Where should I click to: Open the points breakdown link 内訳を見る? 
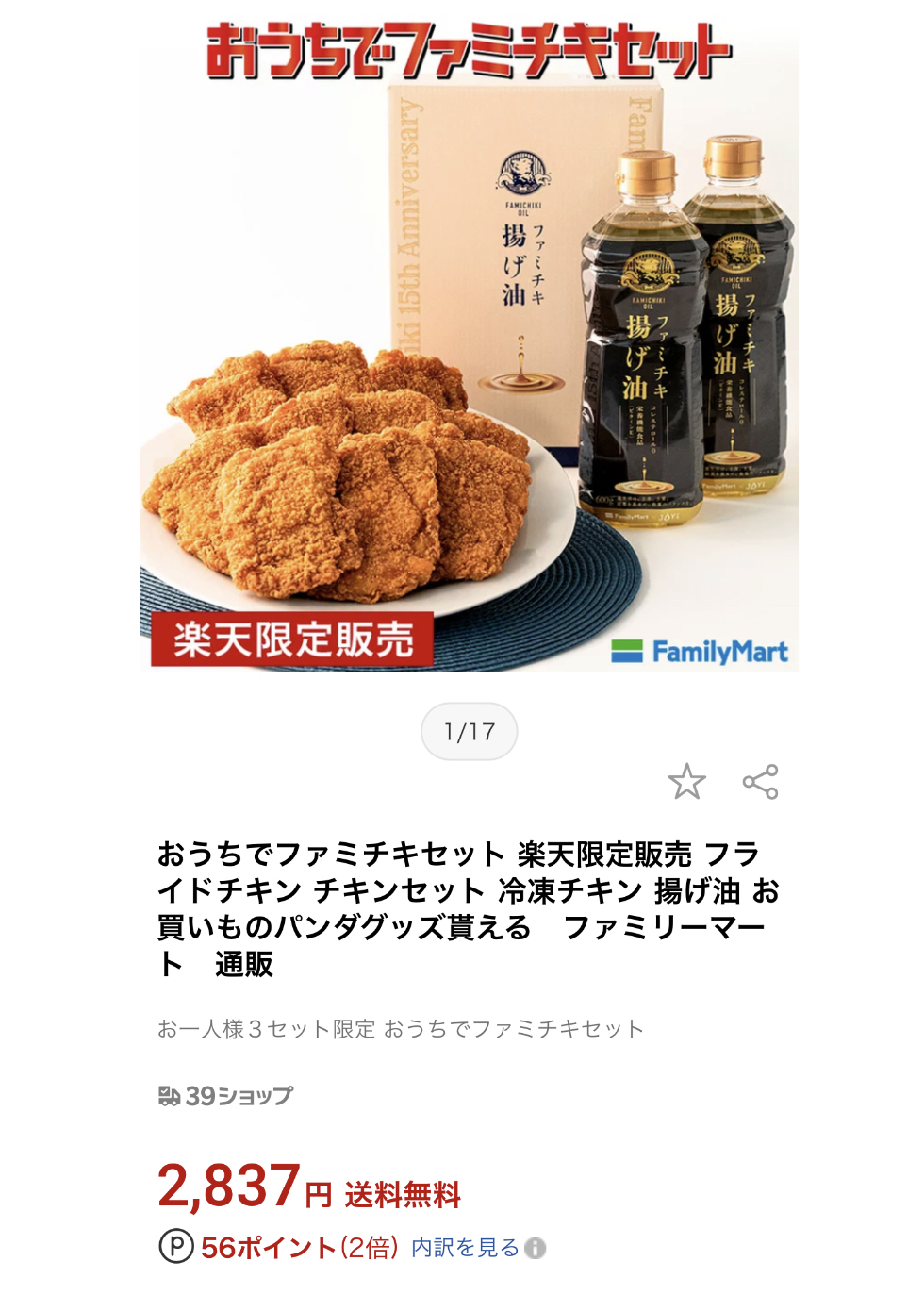(x=465, y=1248)
